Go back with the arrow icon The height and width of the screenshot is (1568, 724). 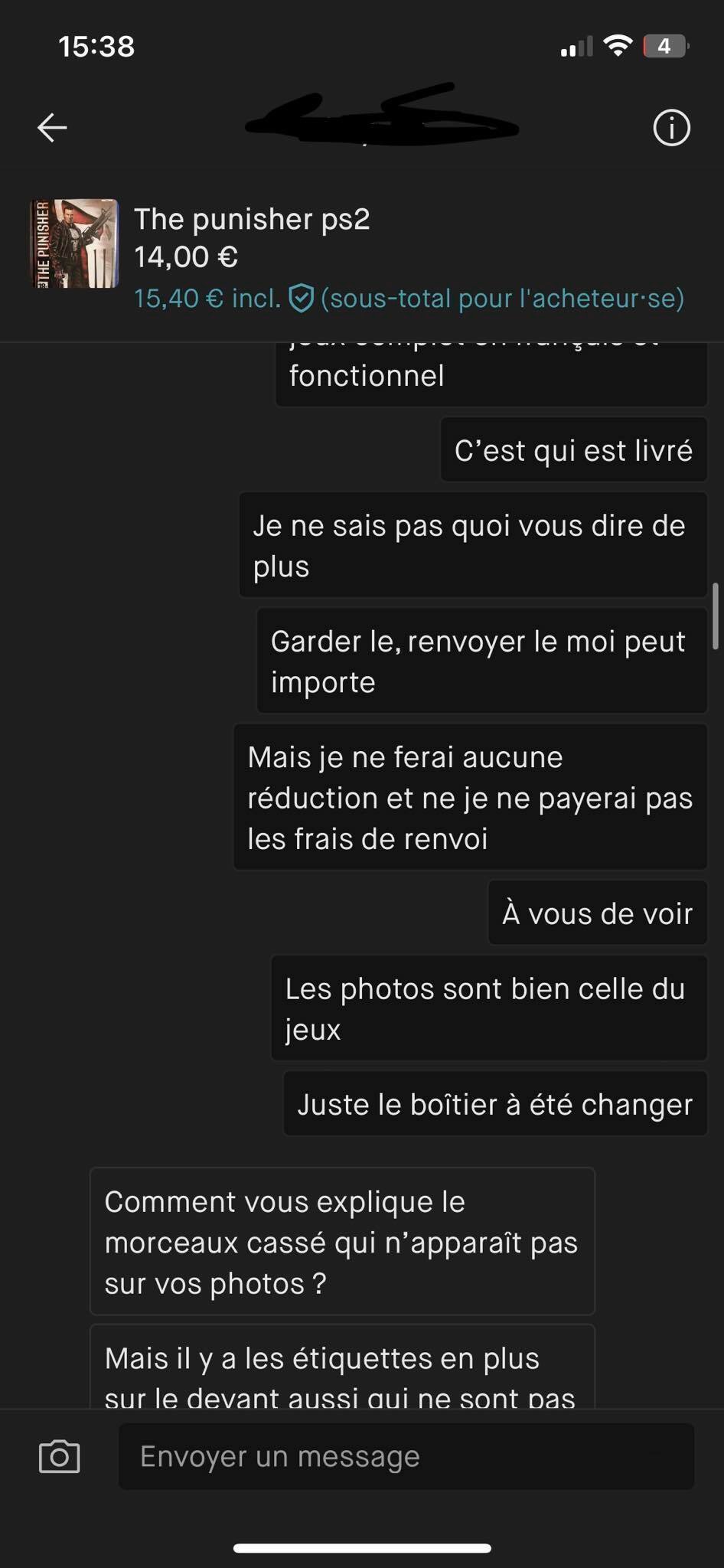(52, 127)
